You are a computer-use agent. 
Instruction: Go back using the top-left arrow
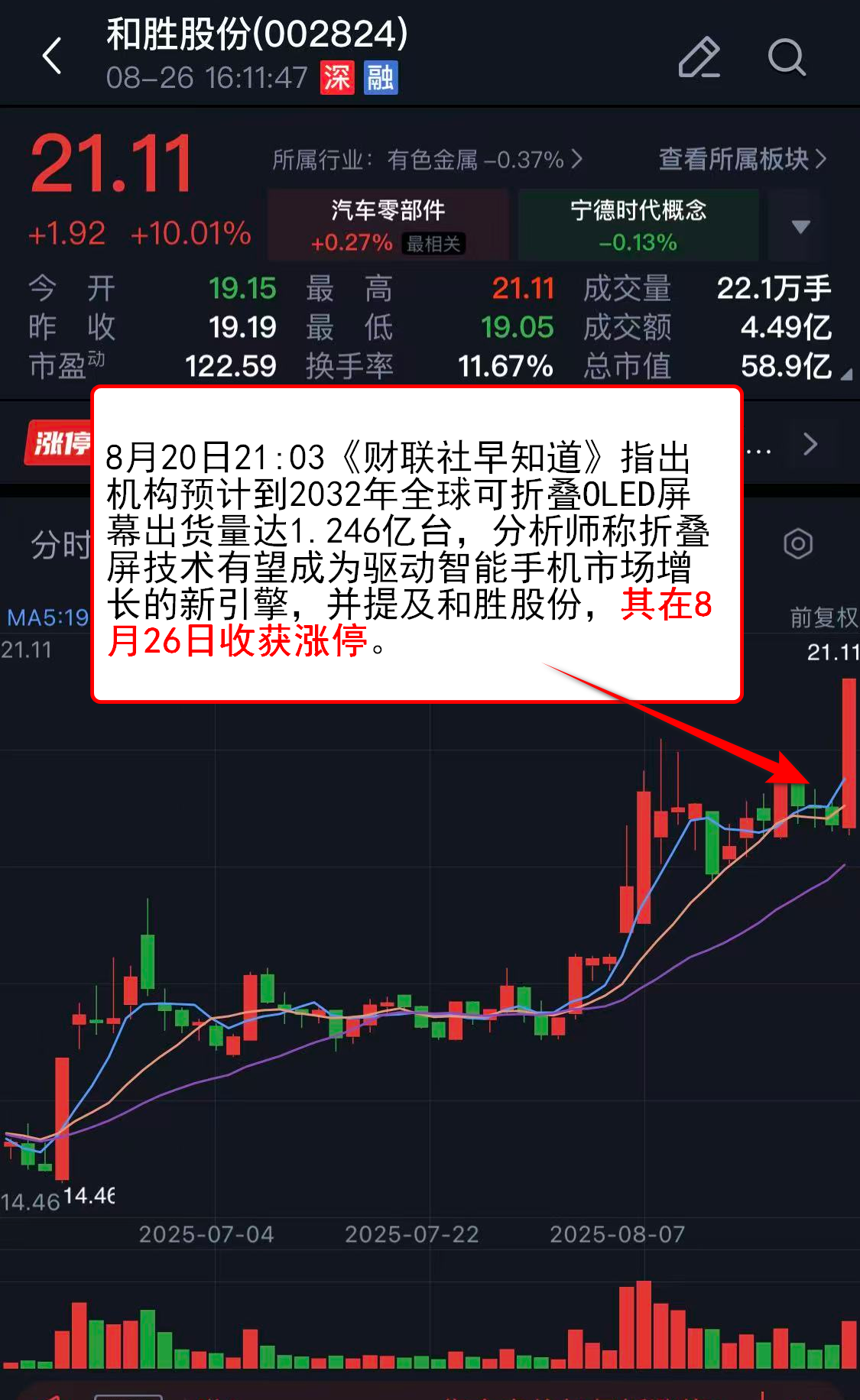52,57
